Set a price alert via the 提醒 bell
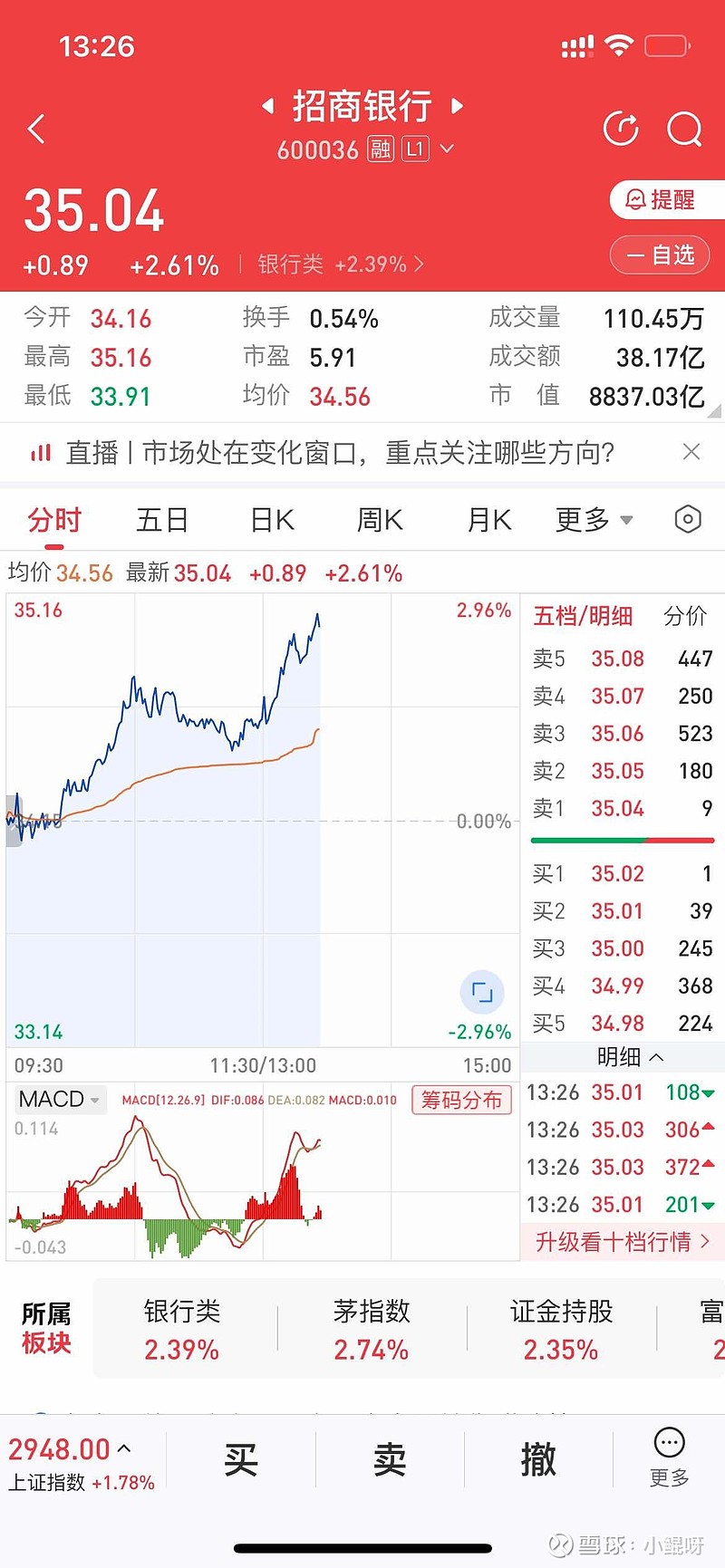The height and width of the screenshot is (1568, 725). pos(667,200)
